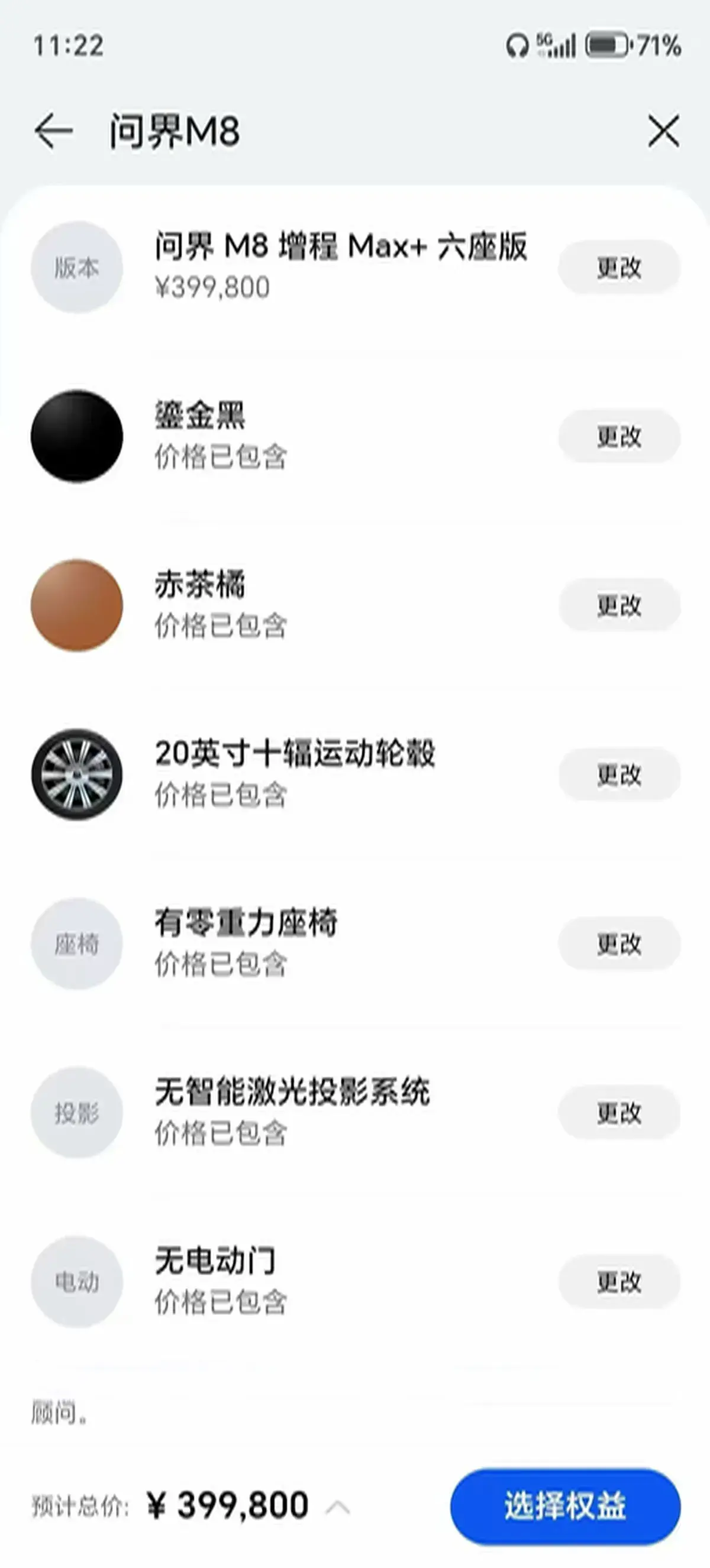The image size is (710, 1568).
Task: Modify the 20英寸十辐运动轮毂 wheel choice
Action: (619, 775)
